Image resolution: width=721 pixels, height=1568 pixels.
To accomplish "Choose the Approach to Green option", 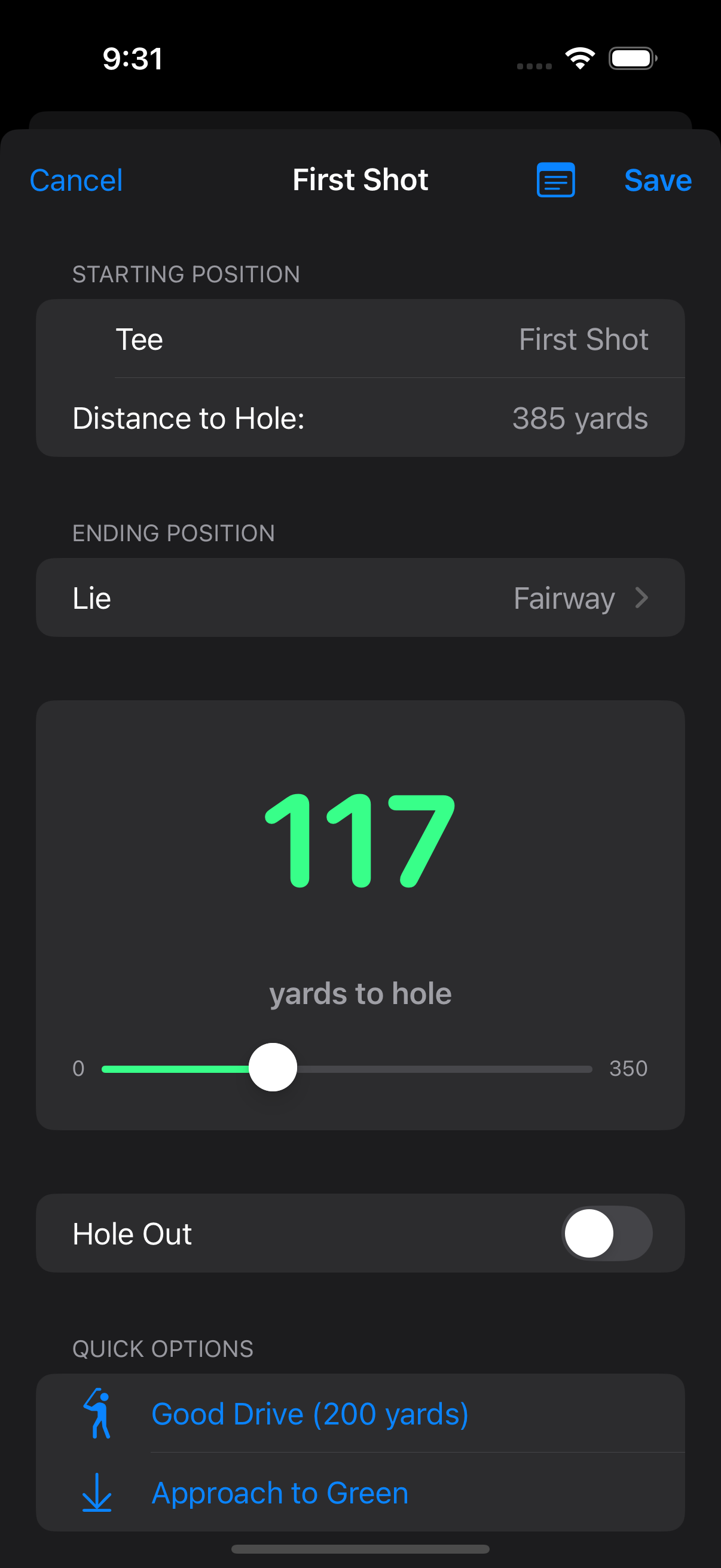I will point(280,1493).
